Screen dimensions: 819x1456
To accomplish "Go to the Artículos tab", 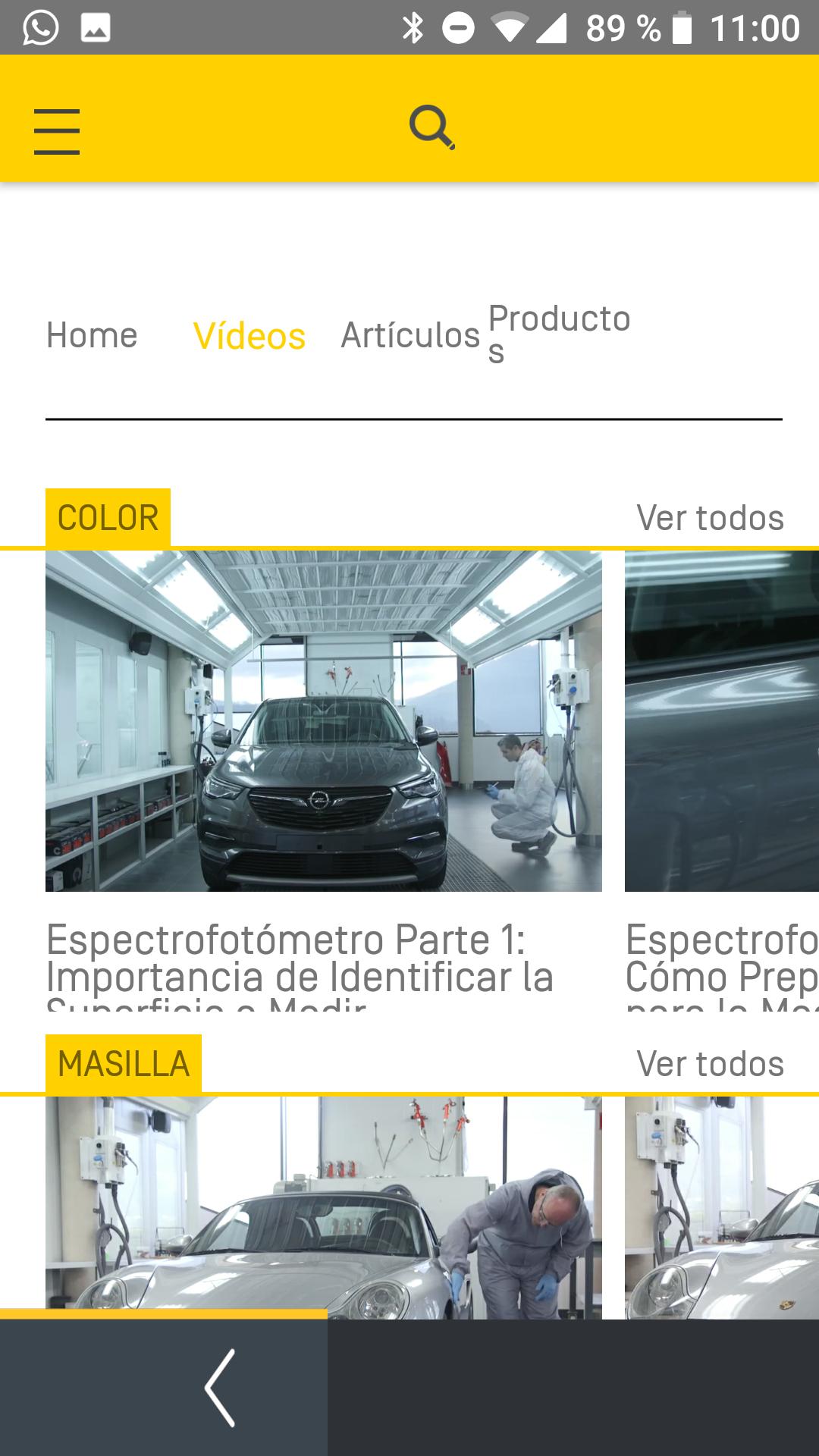I will [410, 335].
